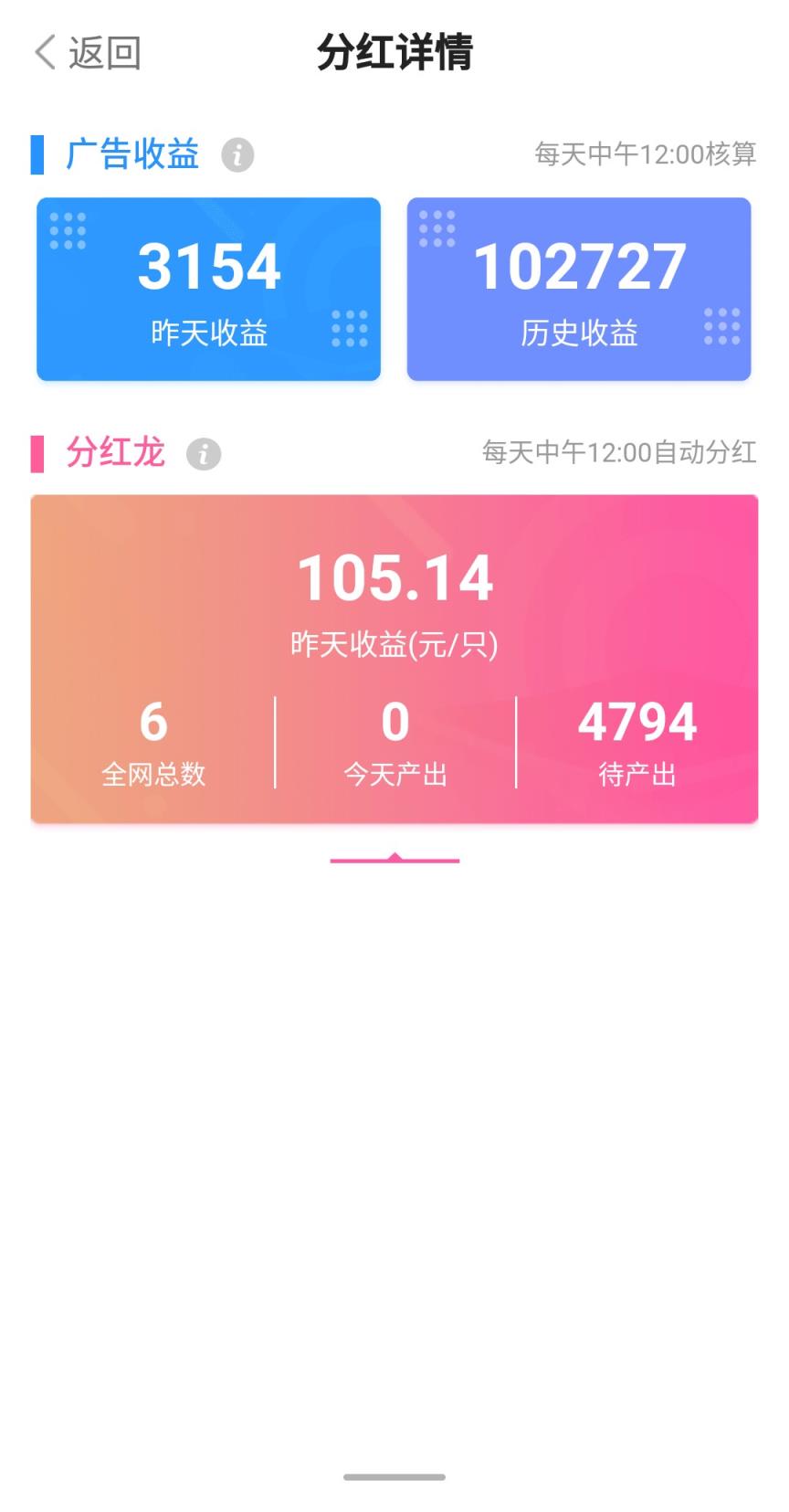Select the 历史收益 earnings card

(579, 288)
